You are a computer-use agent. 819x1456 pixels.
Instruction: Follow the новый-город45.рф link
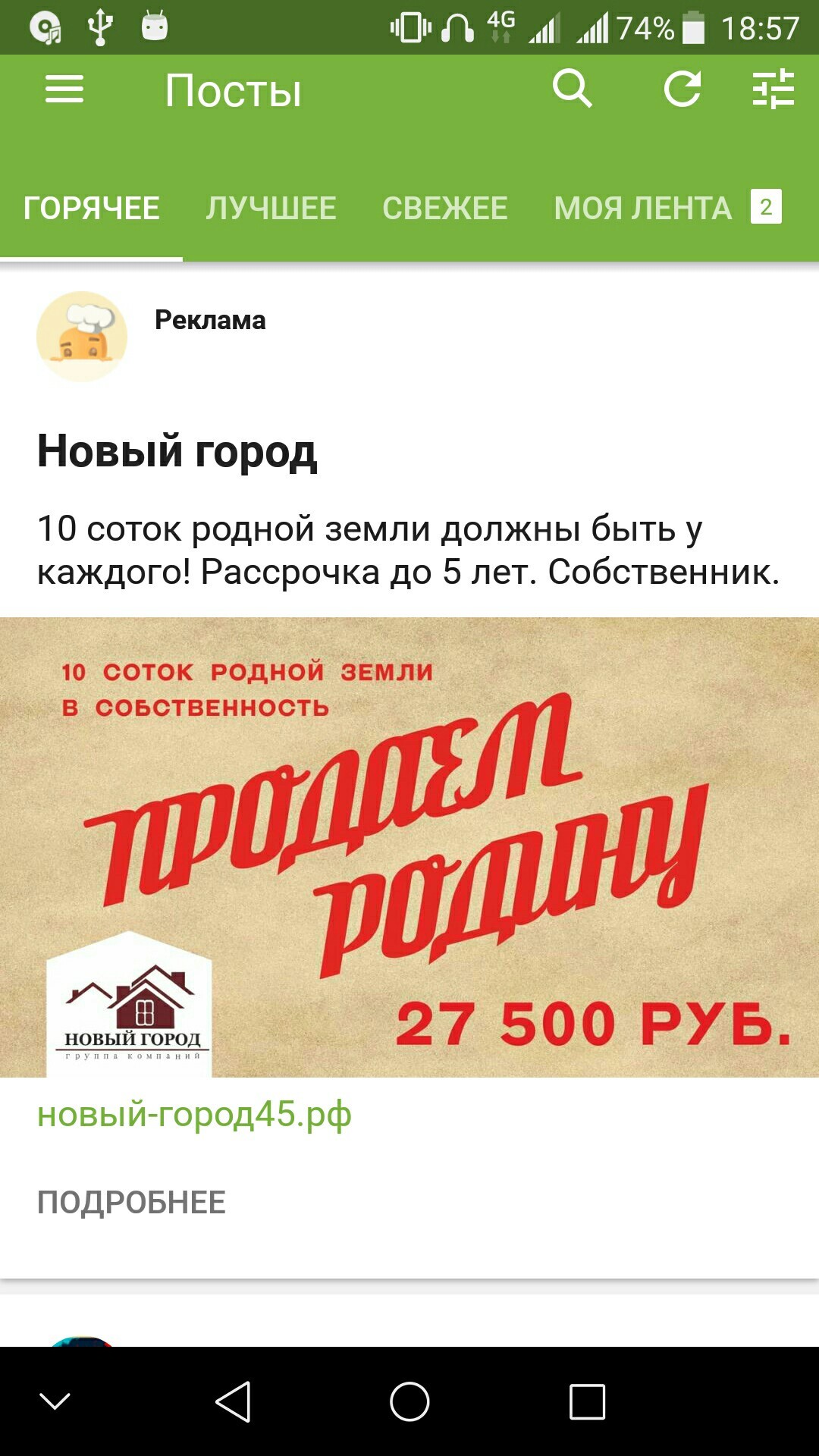[195, 1115]
